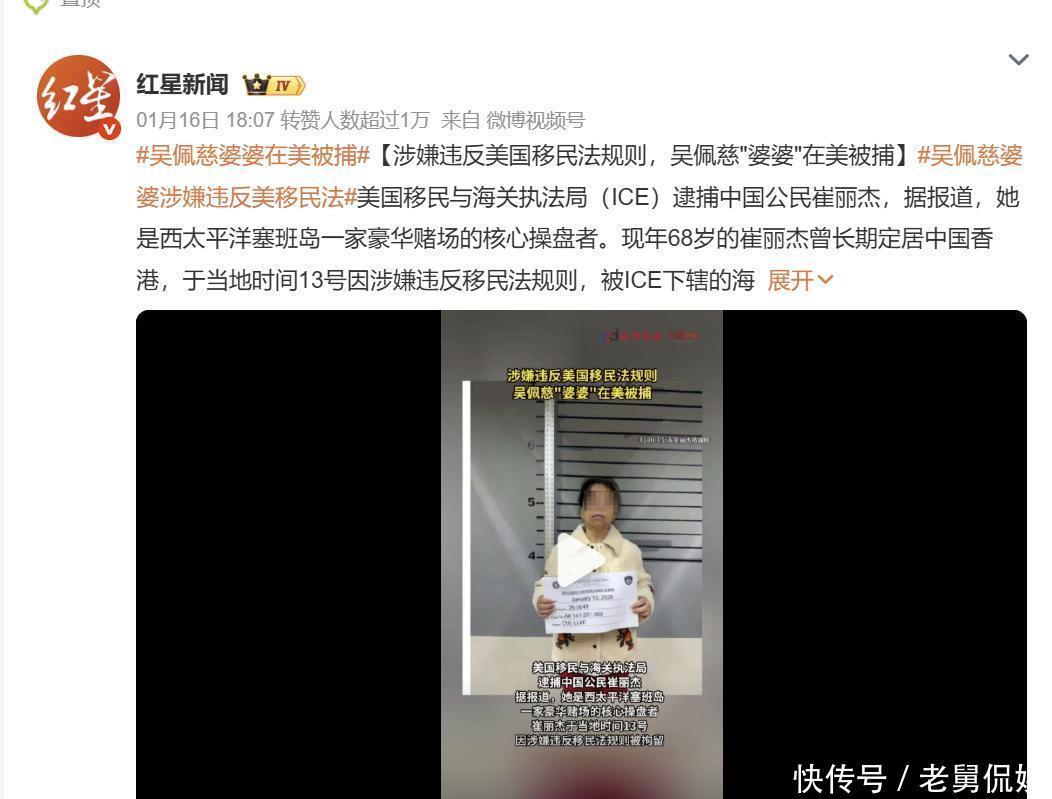The width and height of the screenshot is (1052, 799).
Task: Open the 微博视频号 source link
Action: point(535,121)
